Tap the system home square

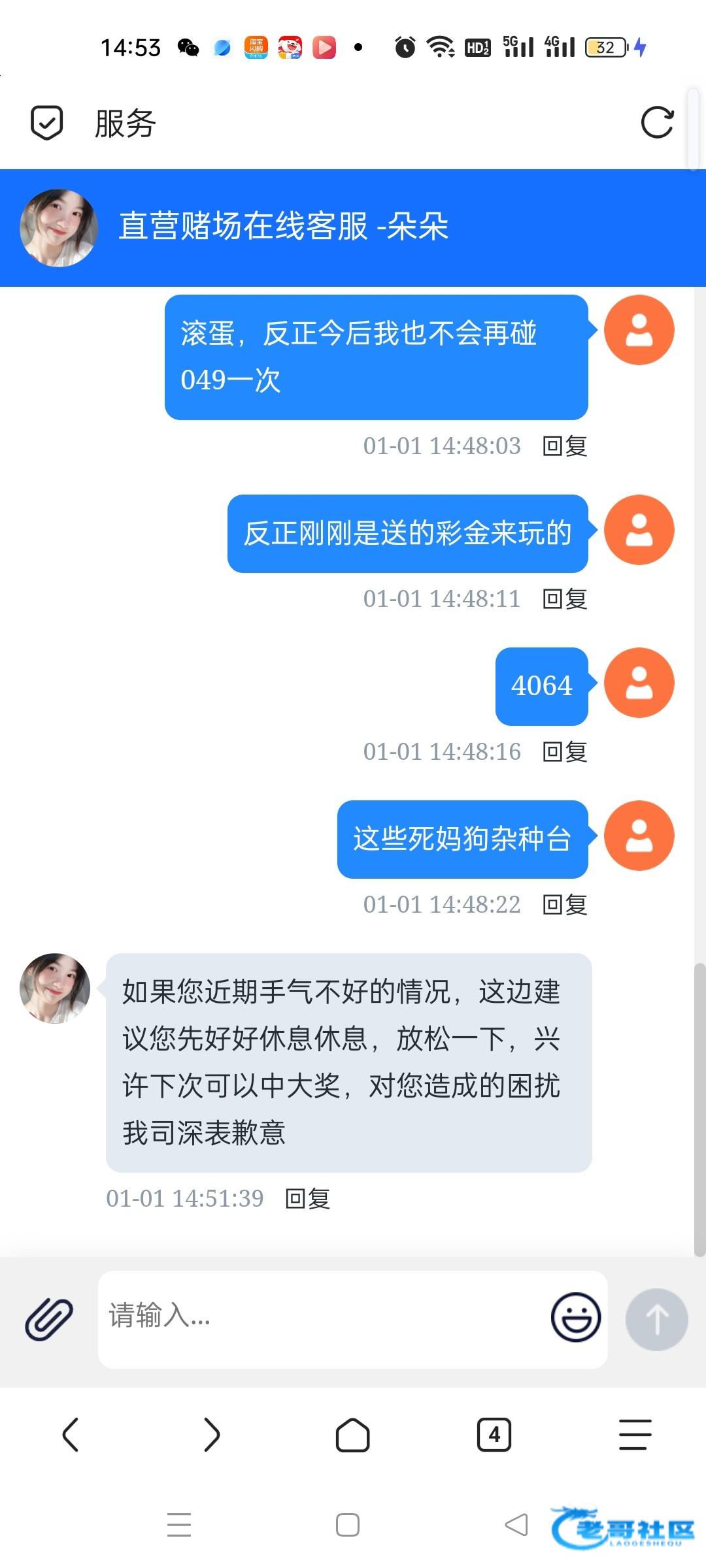(348, 1525)
